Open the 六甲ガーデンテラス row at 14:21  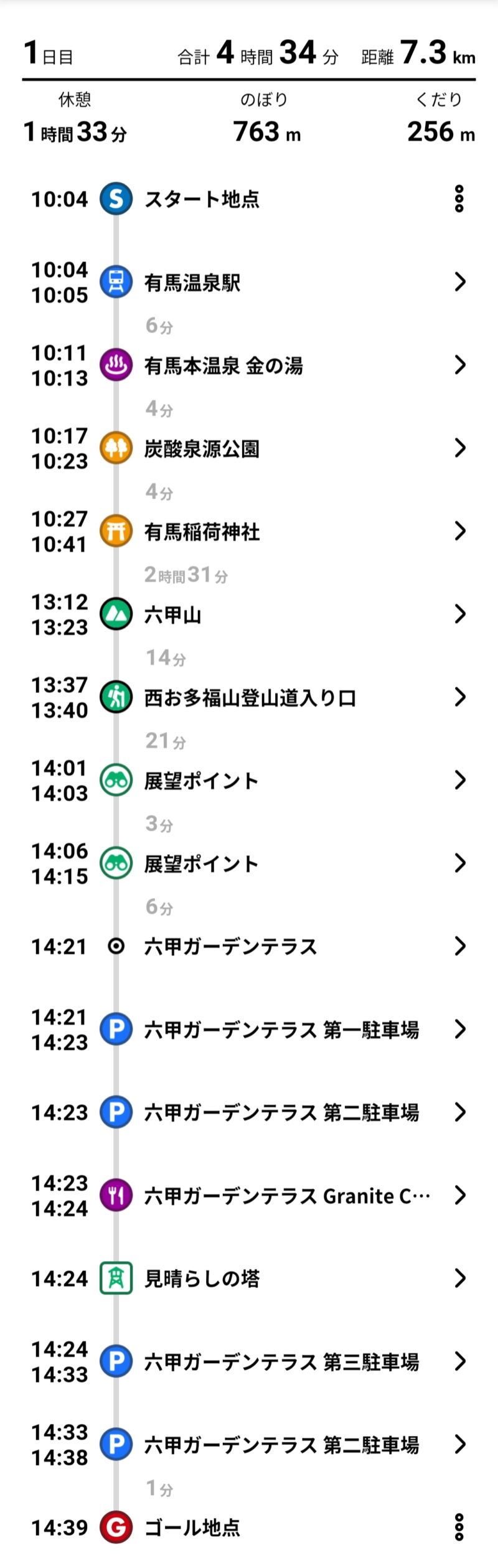[x=249, y=946]
